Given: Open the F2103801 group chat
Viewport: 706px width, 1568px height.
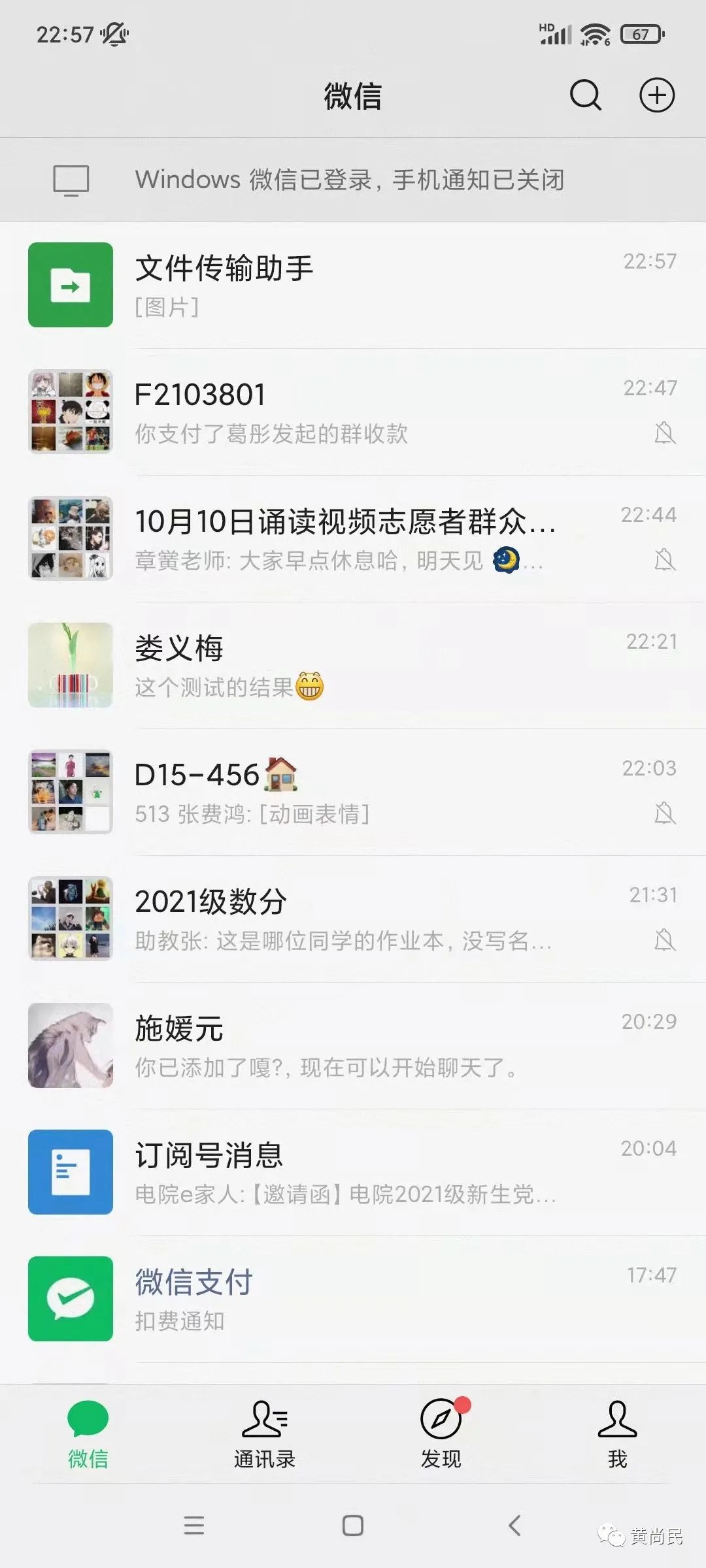Looking at the screenshot, I should (x=353, y=412).
